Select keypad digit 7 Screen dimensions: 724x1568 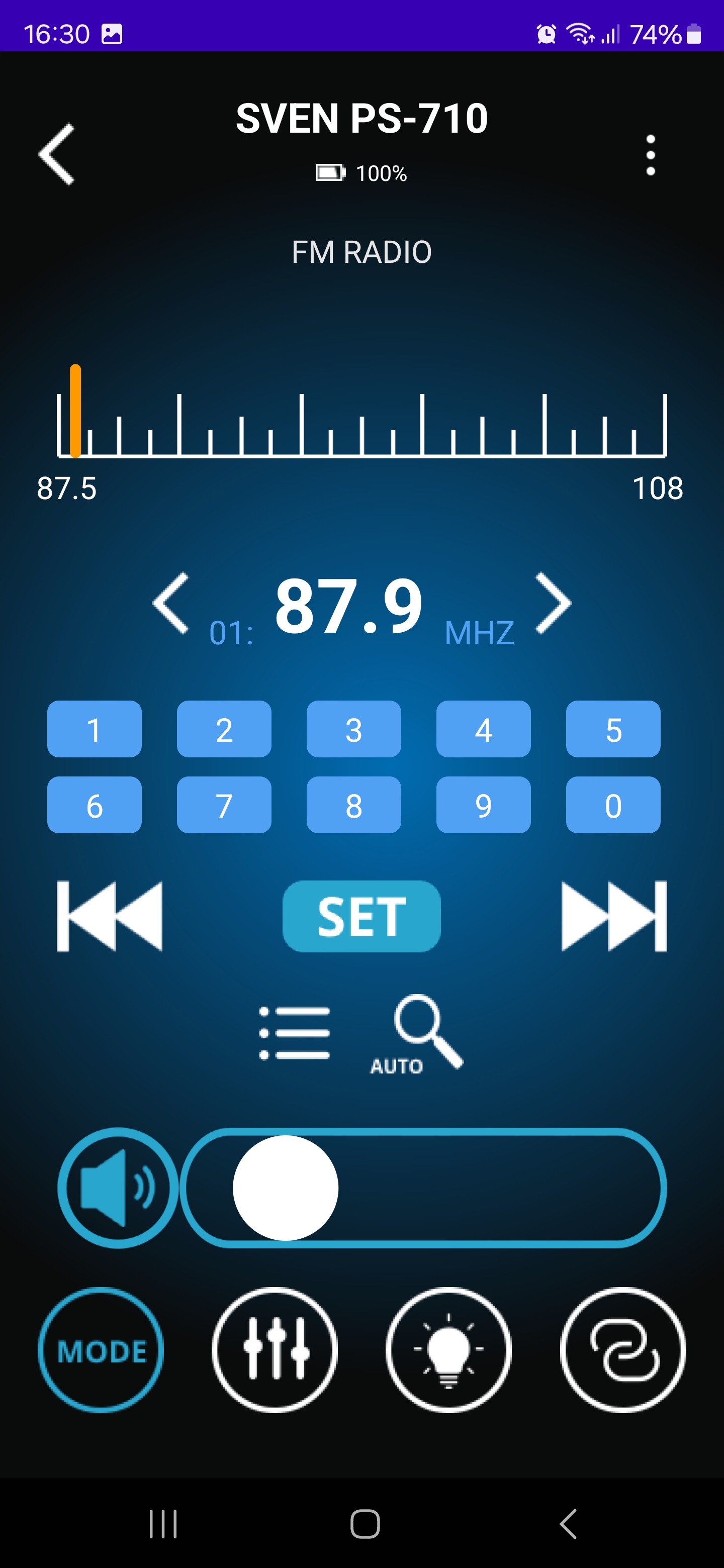coord(224,805)
